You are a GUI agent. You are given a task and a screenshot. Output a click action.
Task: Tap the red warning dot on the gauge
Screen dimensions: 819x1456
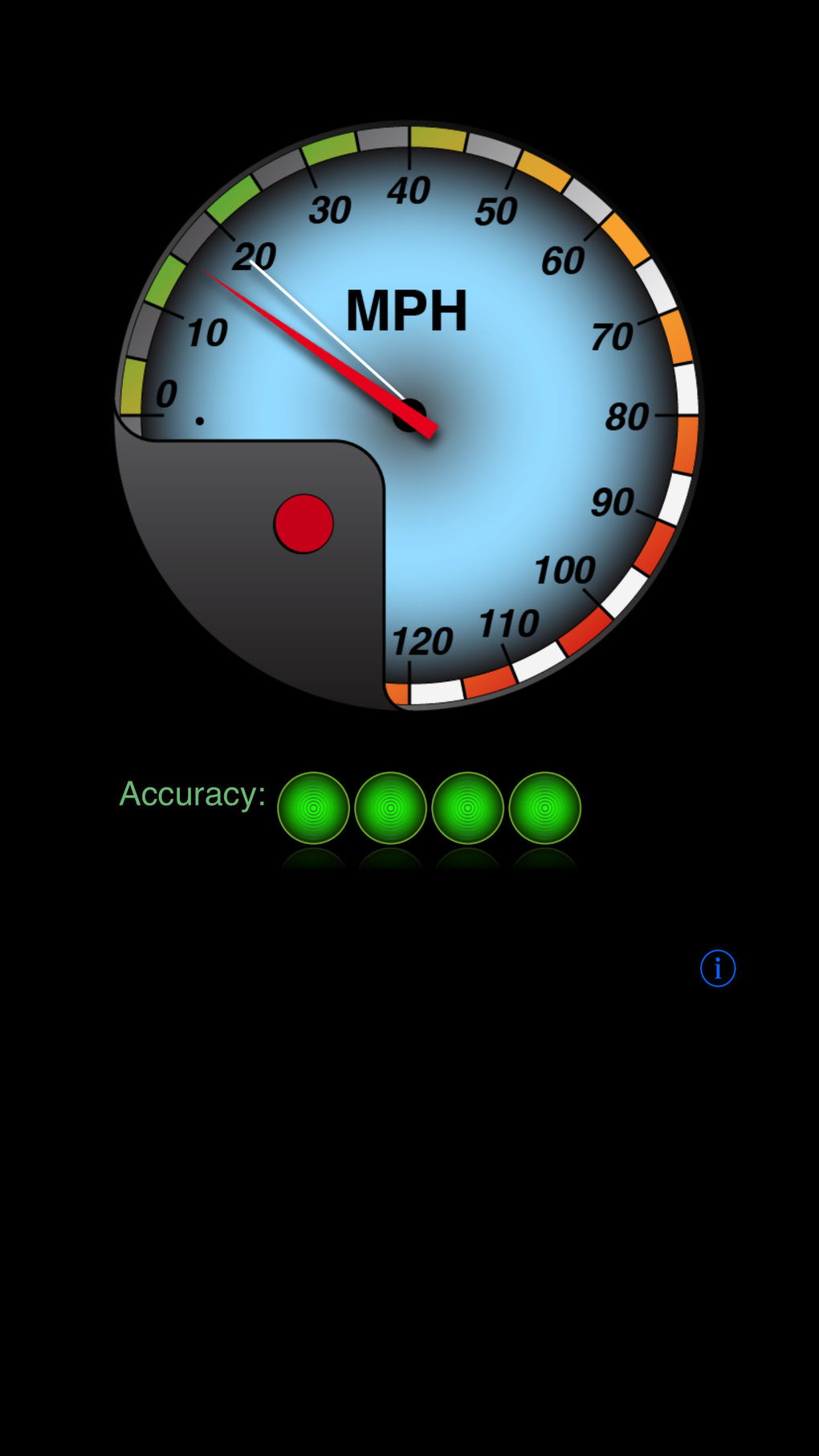point(304,524)
